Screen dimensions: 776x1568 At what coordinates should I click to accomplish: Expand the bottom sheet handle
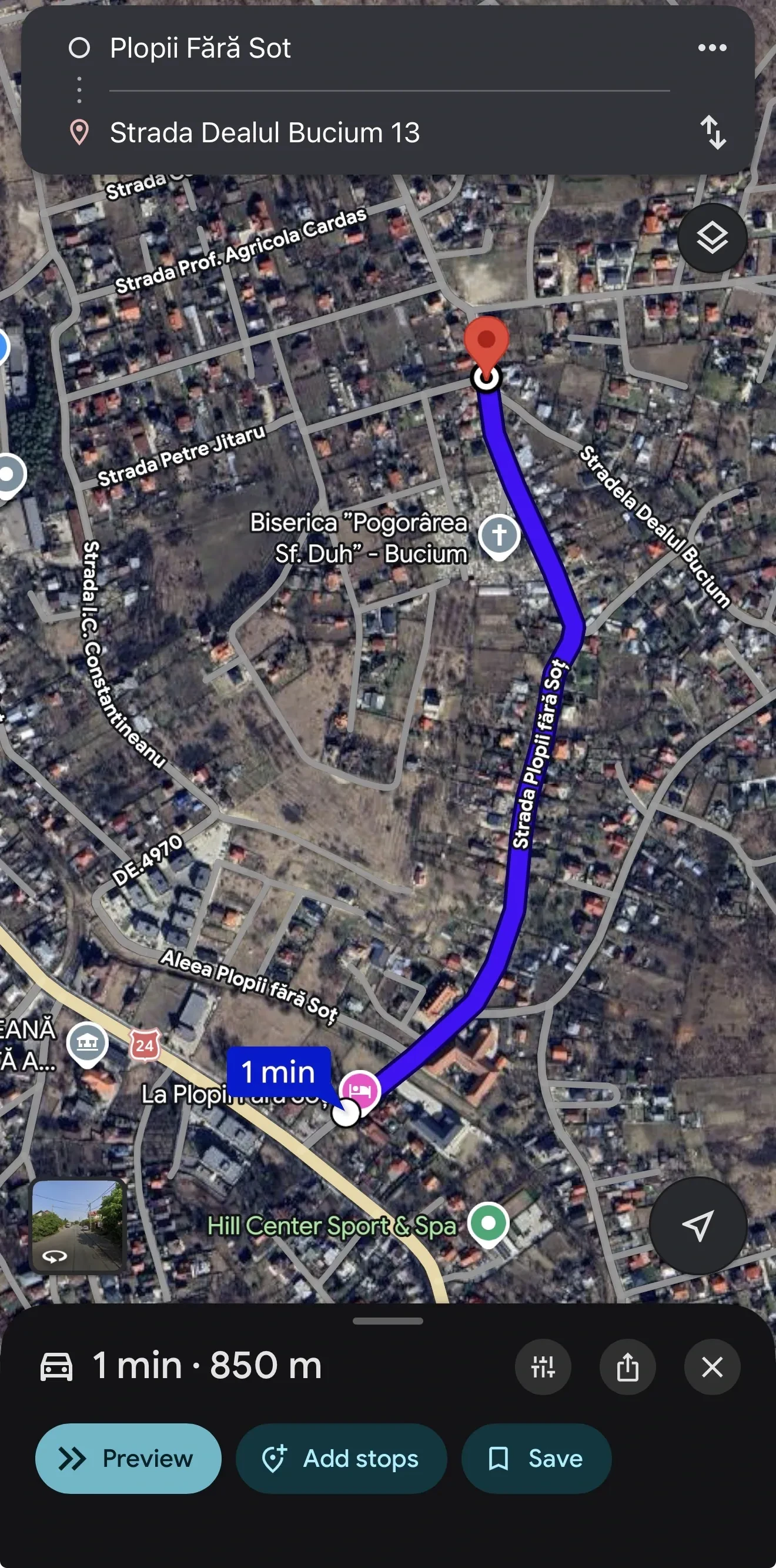387,1321
